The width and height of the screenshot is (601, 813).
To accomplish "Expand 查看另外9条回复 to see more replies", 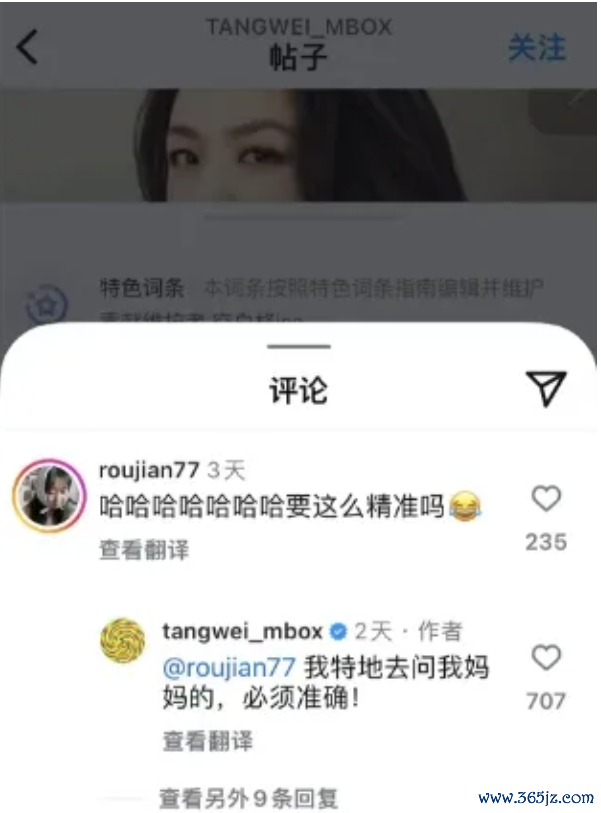I will [x=248, y=798].
